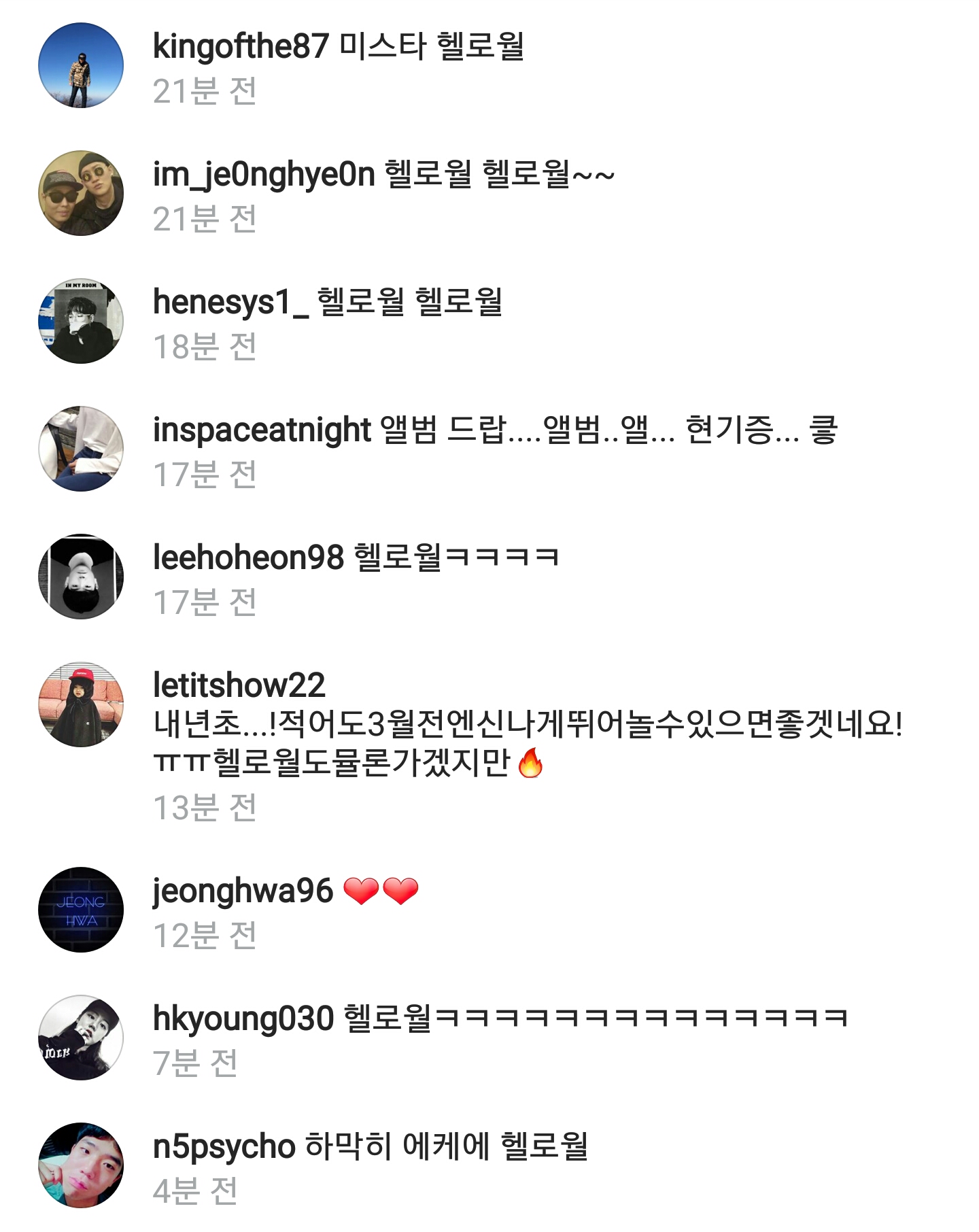Open henesys1_'s profile from the username
Screen dimensions: 979x1232
pos(230,302)
